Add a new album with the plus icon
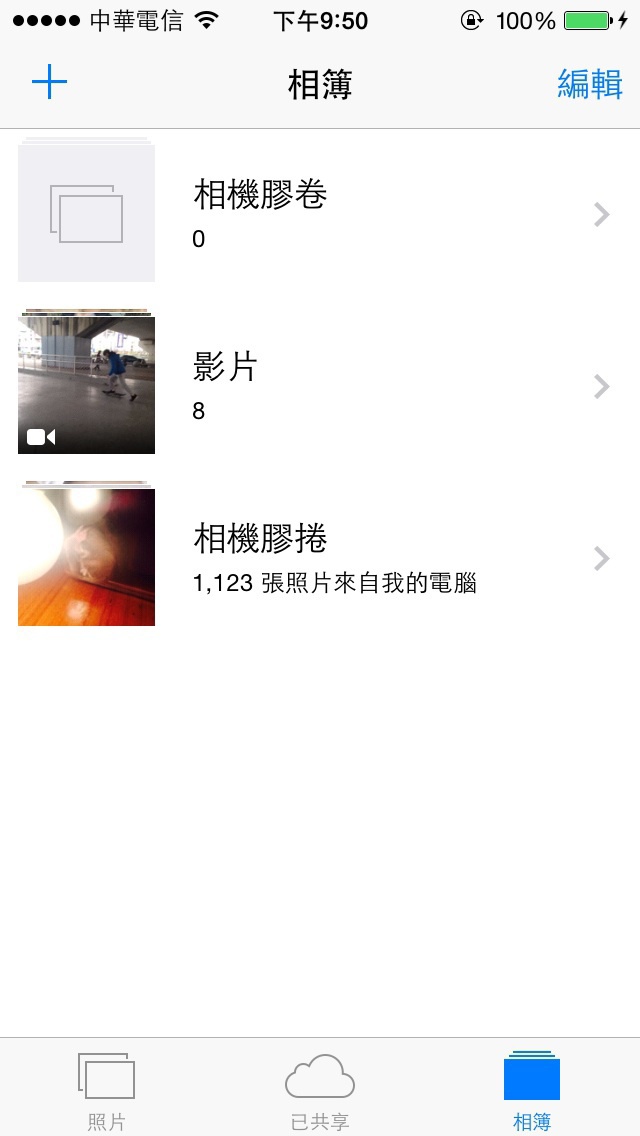This screenshot has height=1136, width=640. 49,82
